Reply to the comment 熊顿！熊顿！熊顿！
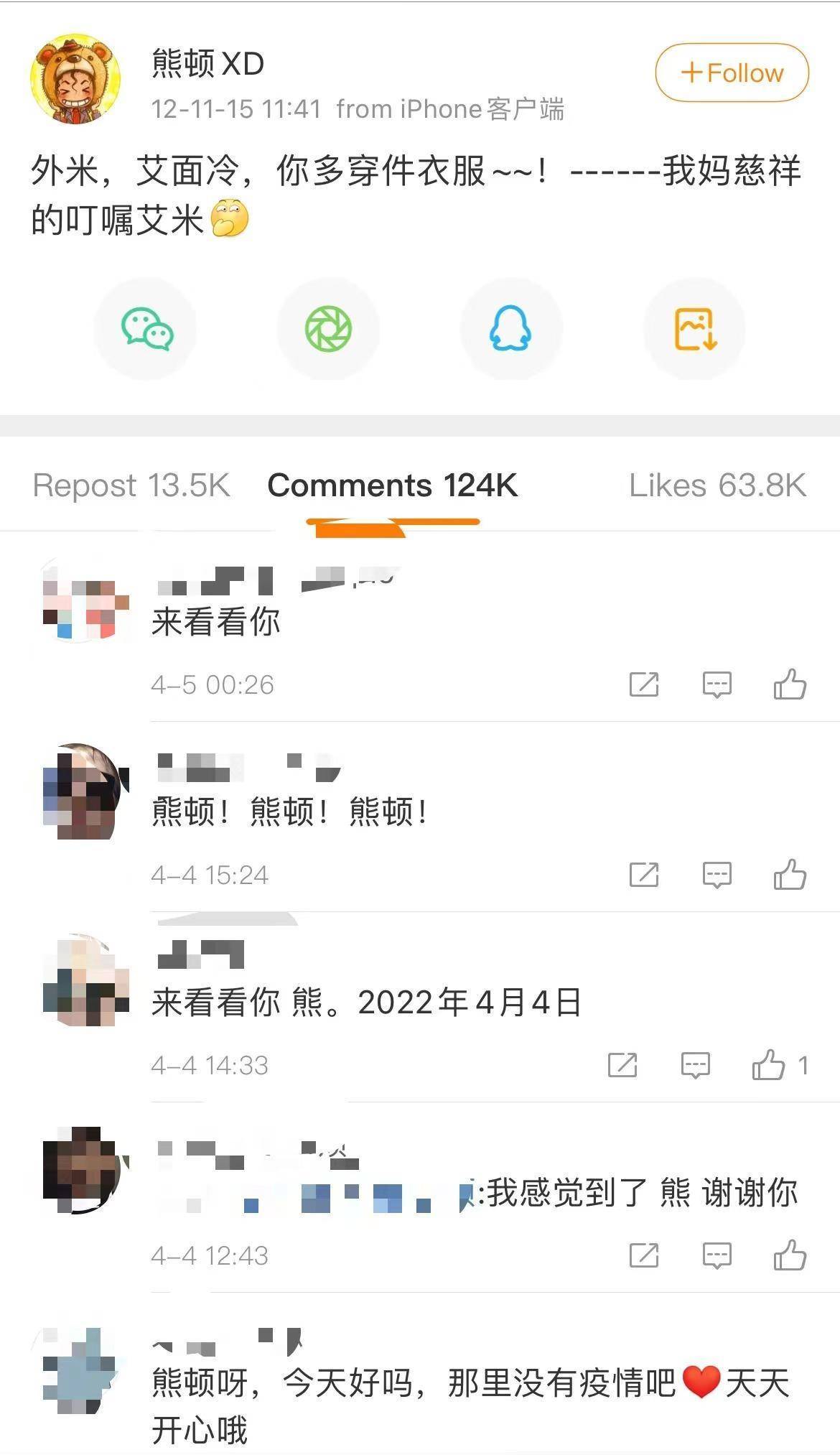Image resolution: width=840 pixels, height=1455 pixels. [x=717, y=875]
